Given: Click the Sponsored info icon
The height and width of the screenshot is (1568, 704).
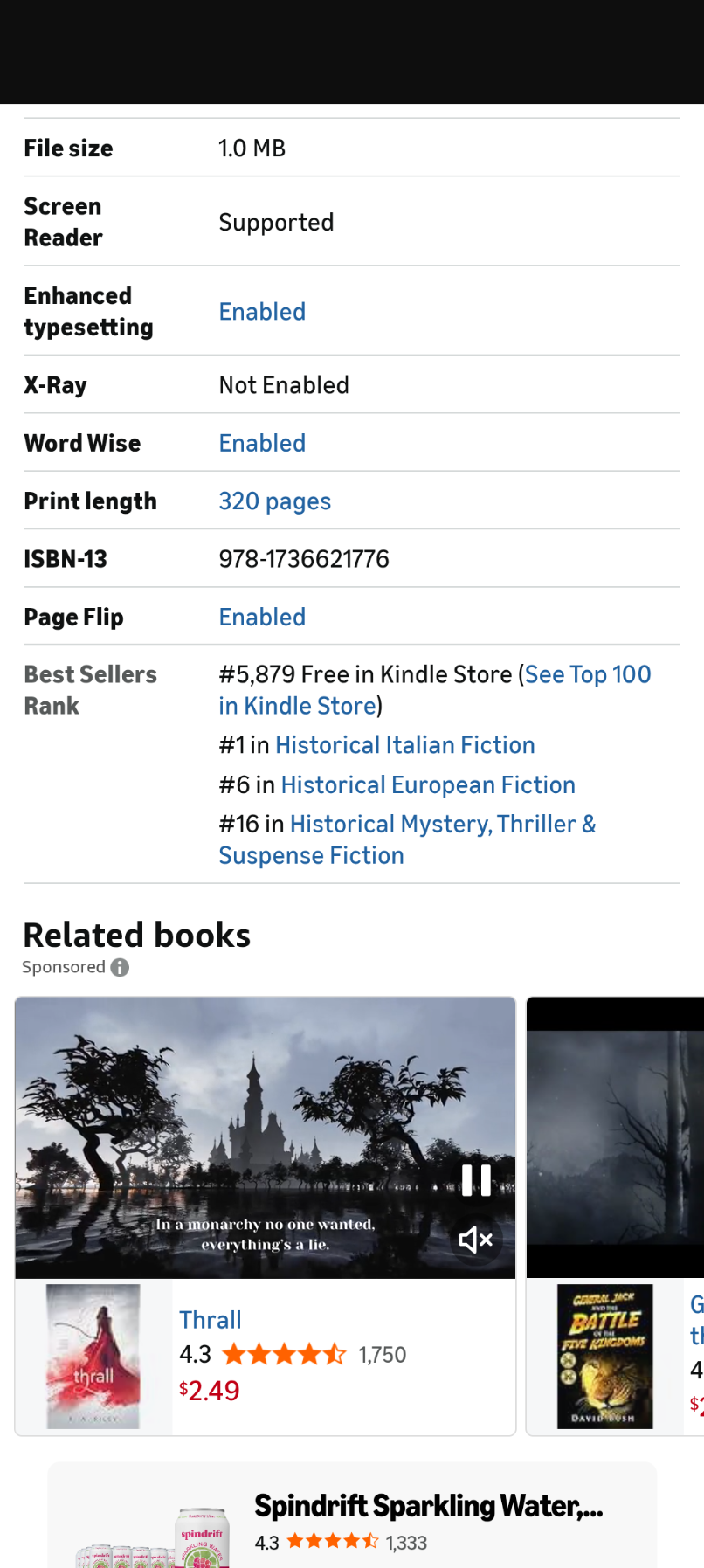Looking at the screenshot, I should 120,967.
